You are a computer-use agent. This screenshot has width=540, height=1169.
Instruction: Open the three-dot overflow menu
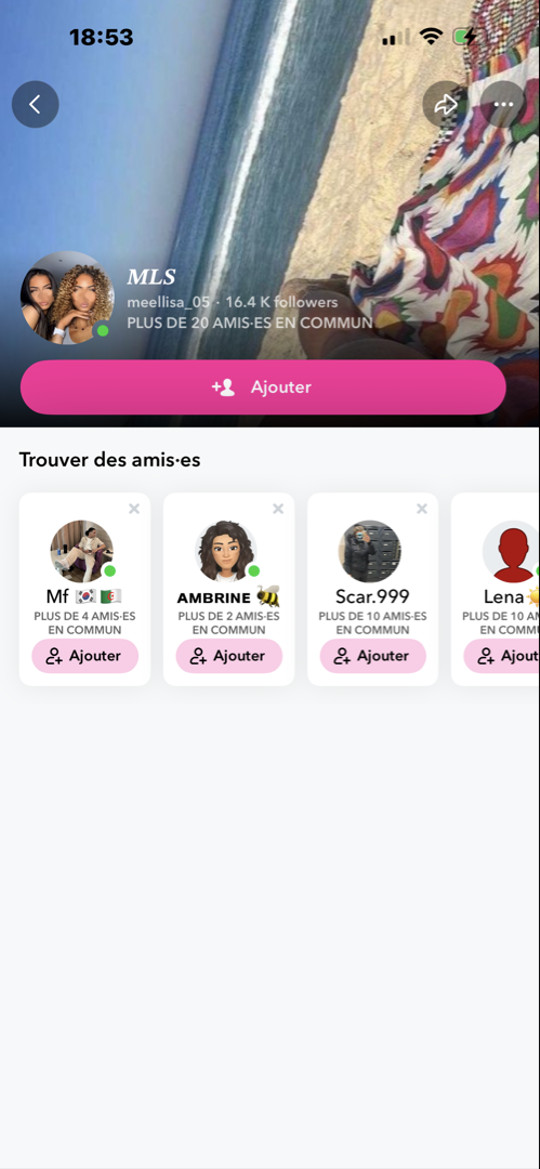503,104
